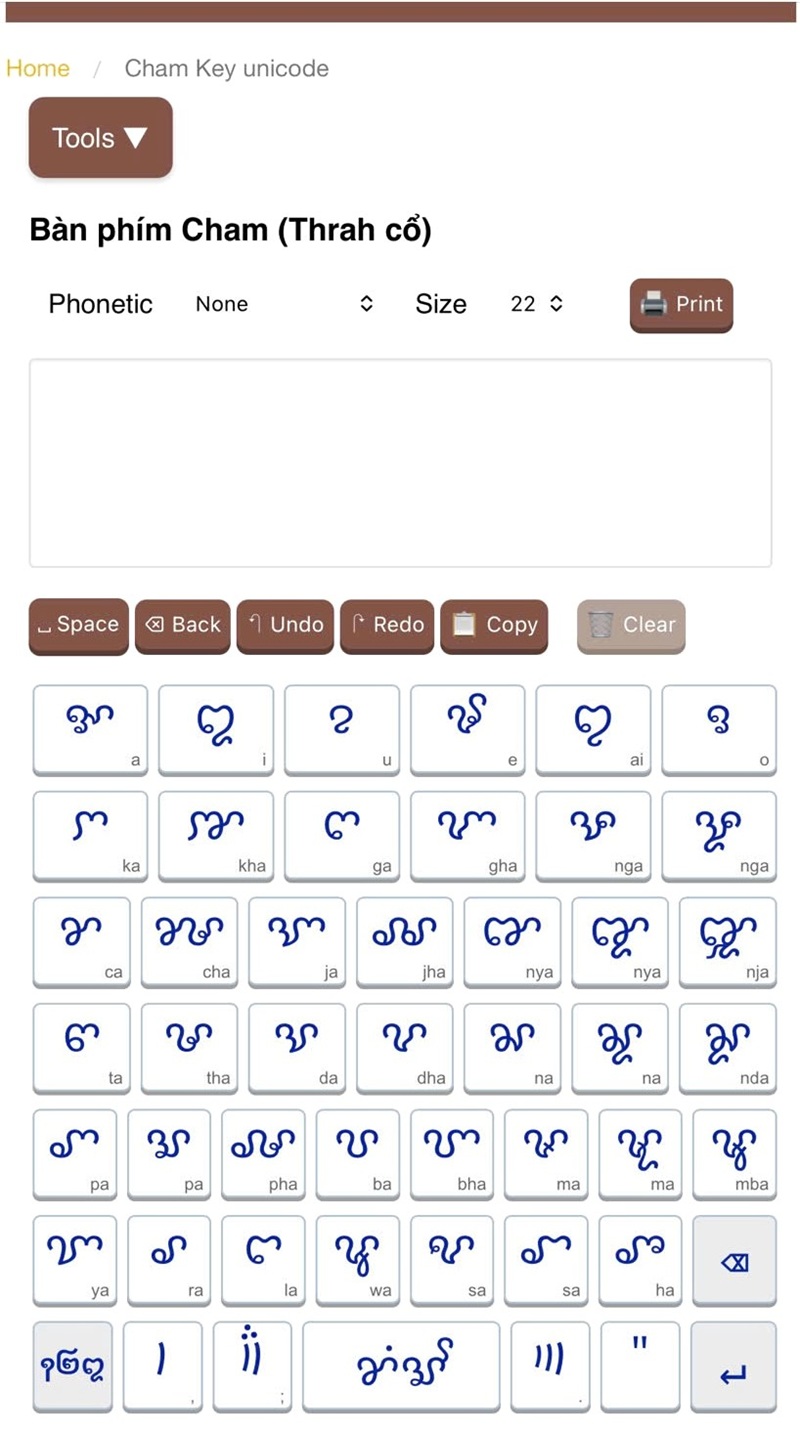Screen dimensions: 800x1432
Task: Clear all typed text
Action: 631,625
